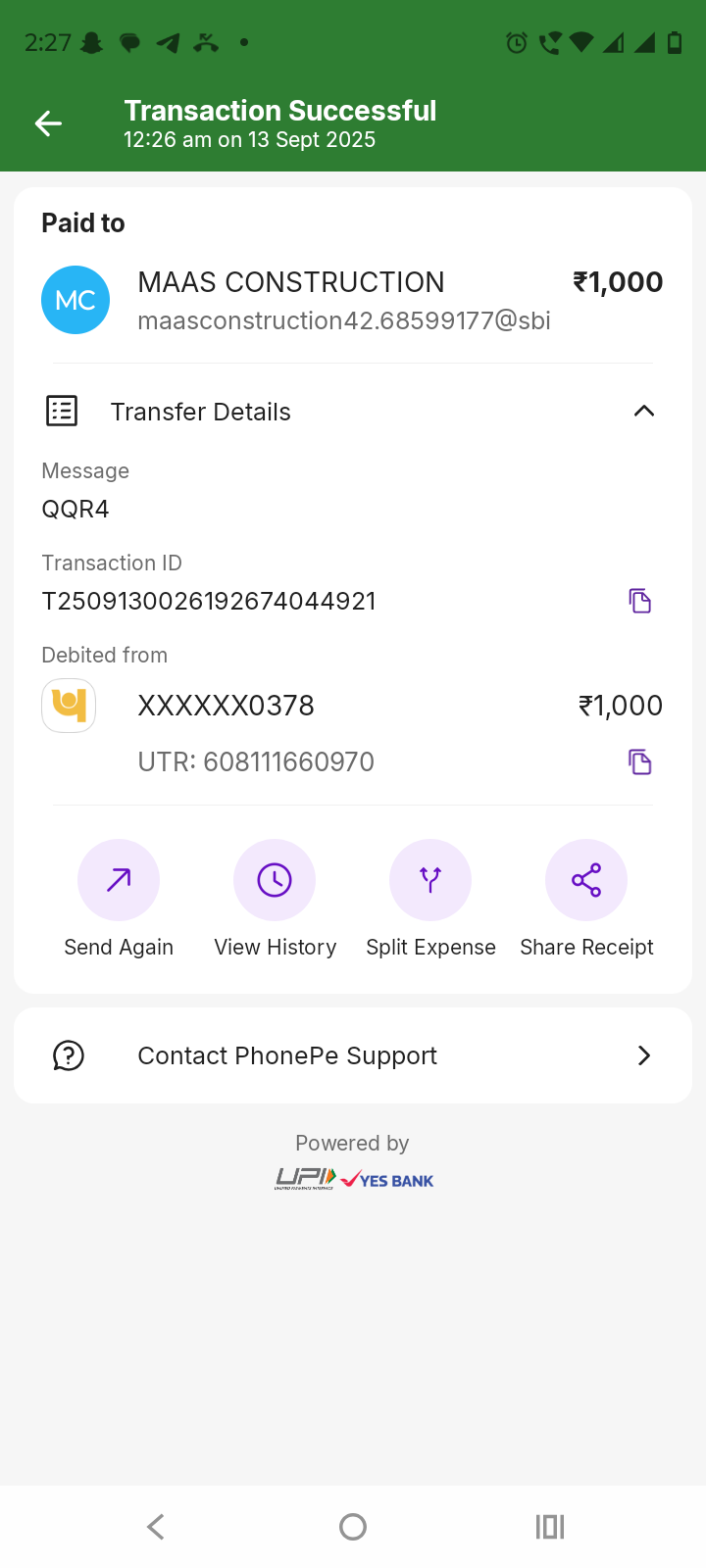Viewport: 706px width, 1568px height.
Task: Open Contact PhonePe Support
Action: pos(353,1055)
